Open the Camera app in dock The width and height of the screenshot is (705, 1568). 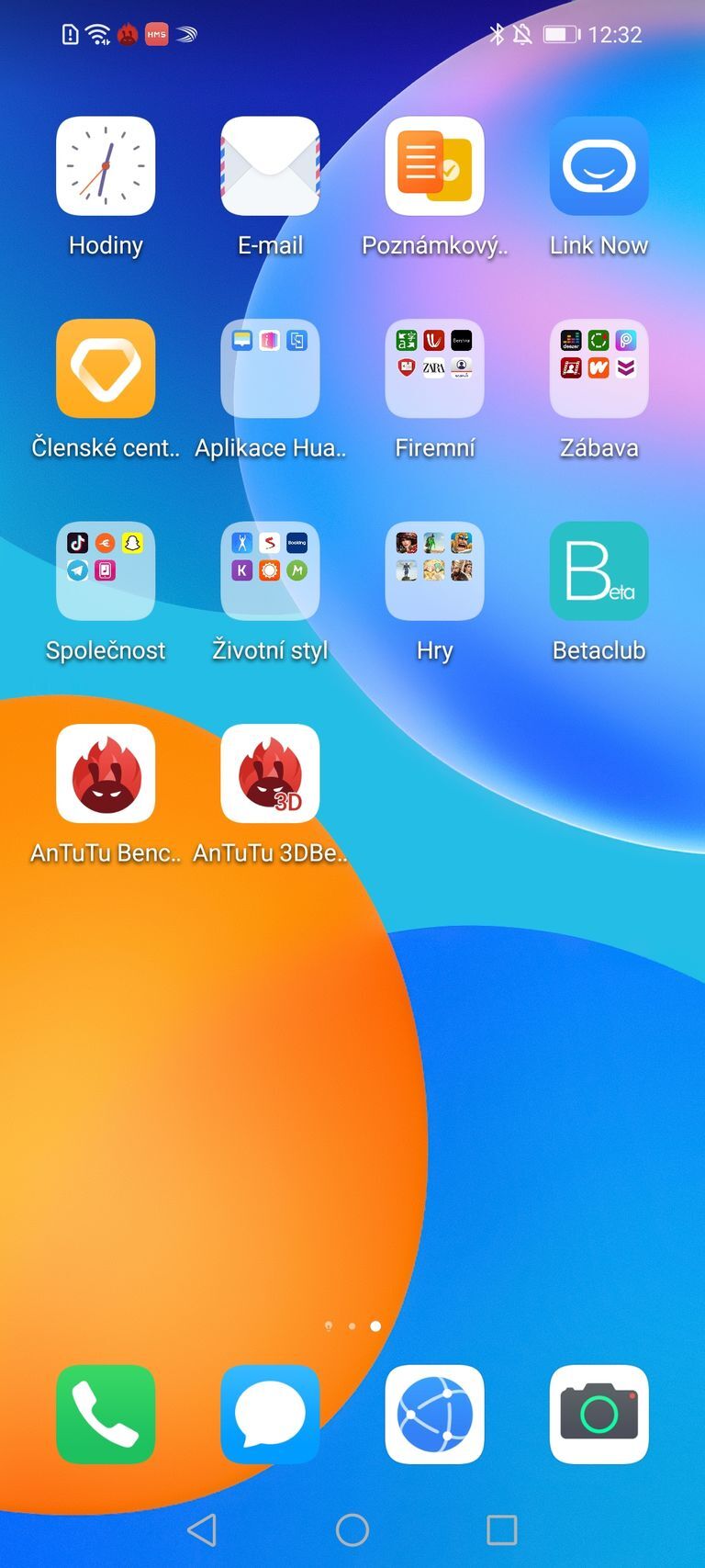tap(599, 1414)
